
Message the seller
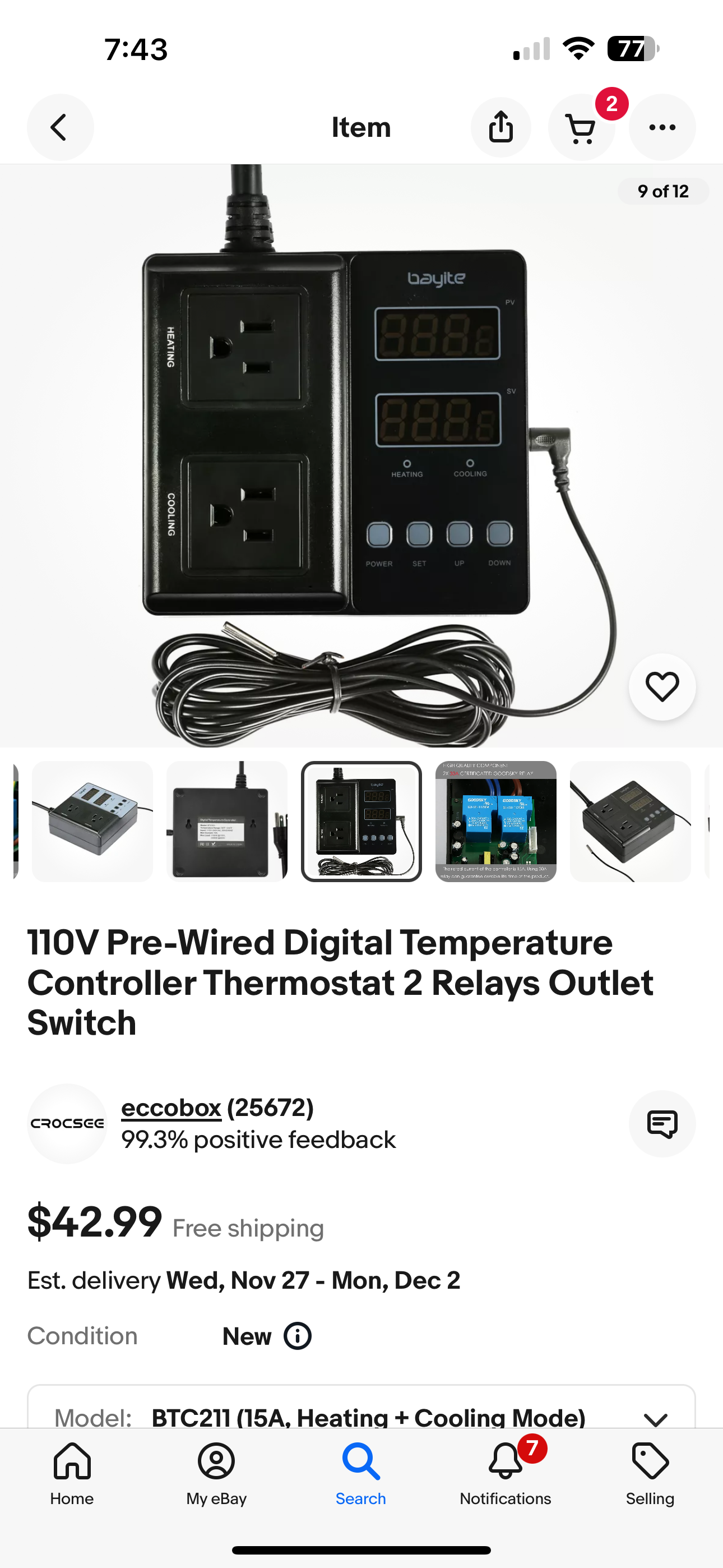click(662, 1124)
